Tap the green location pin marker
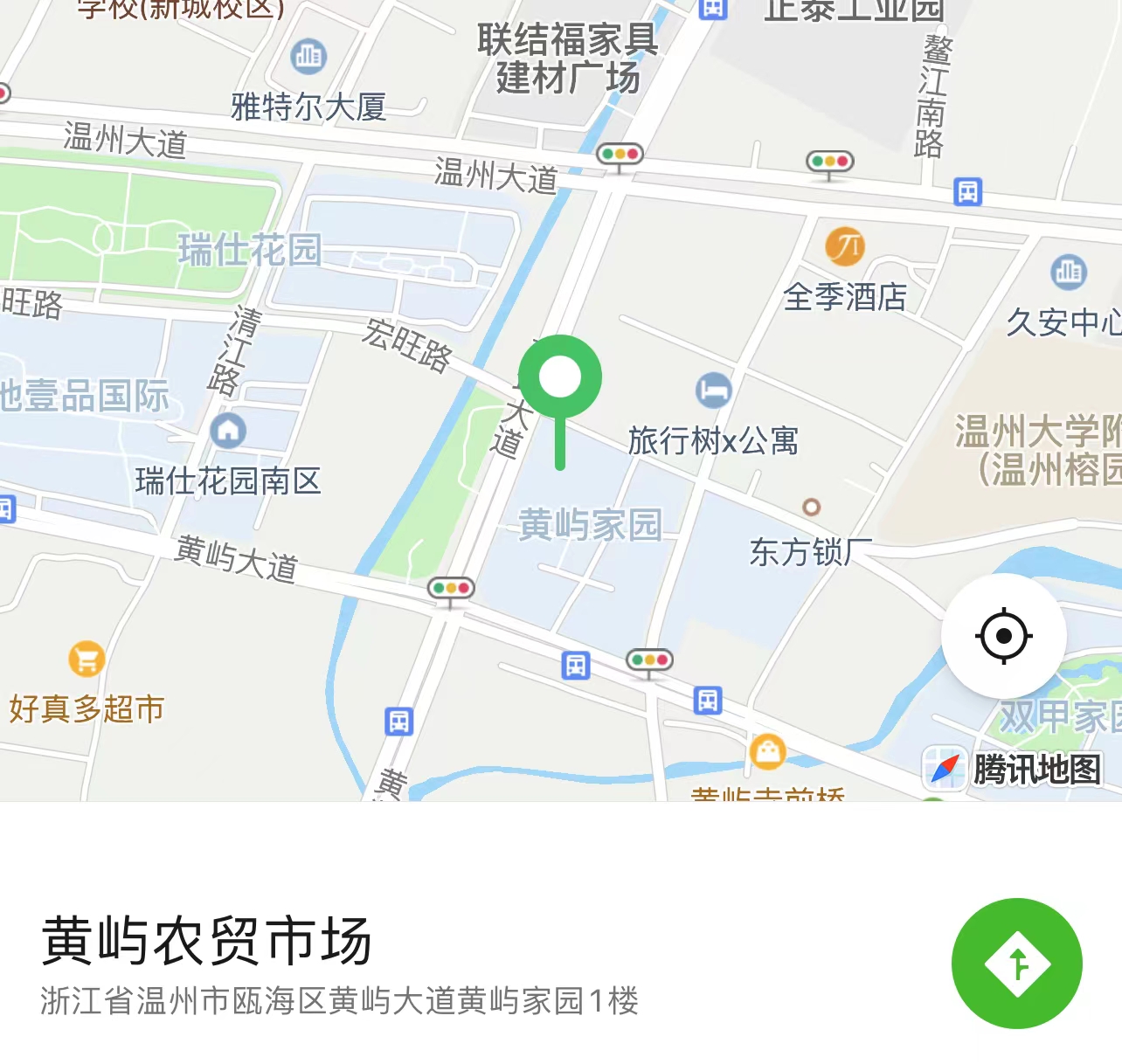Image resolution: width=1122 pixels, height=1064 pixels. pyautogui.click(x=560, y=378)
